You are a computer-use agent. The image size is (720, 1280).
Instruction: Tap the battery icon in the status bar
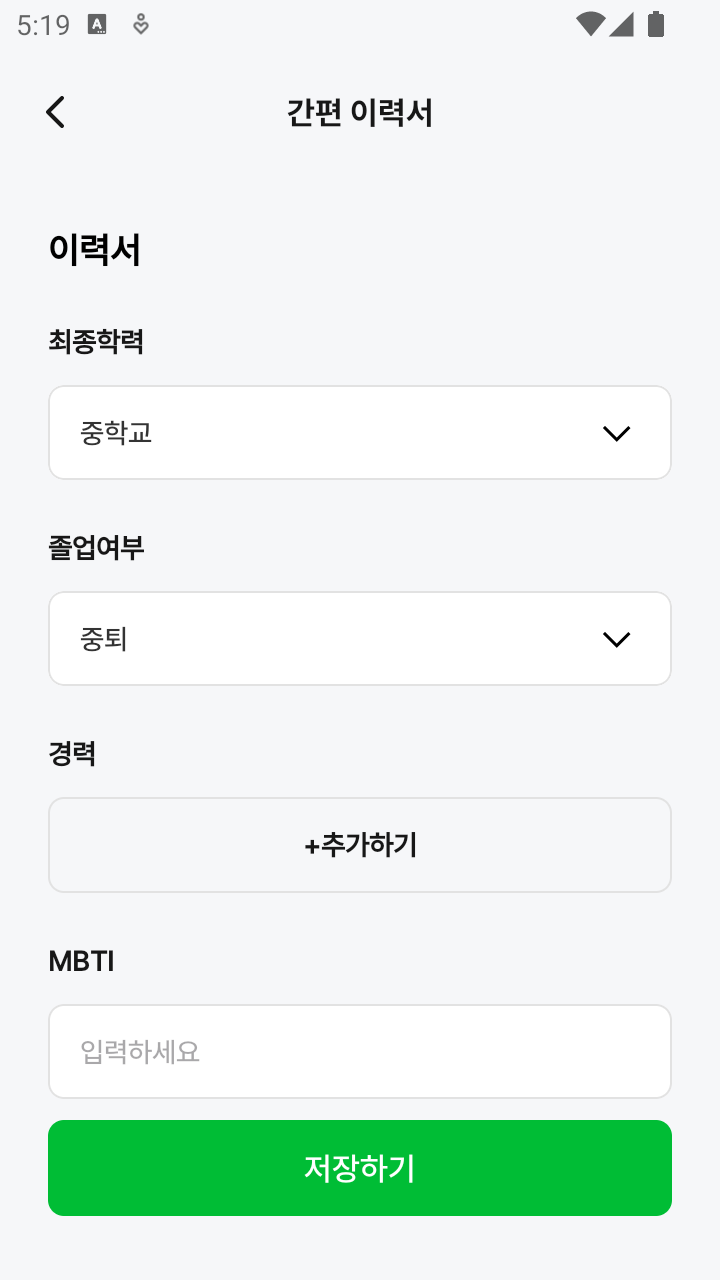pos(657,25)
